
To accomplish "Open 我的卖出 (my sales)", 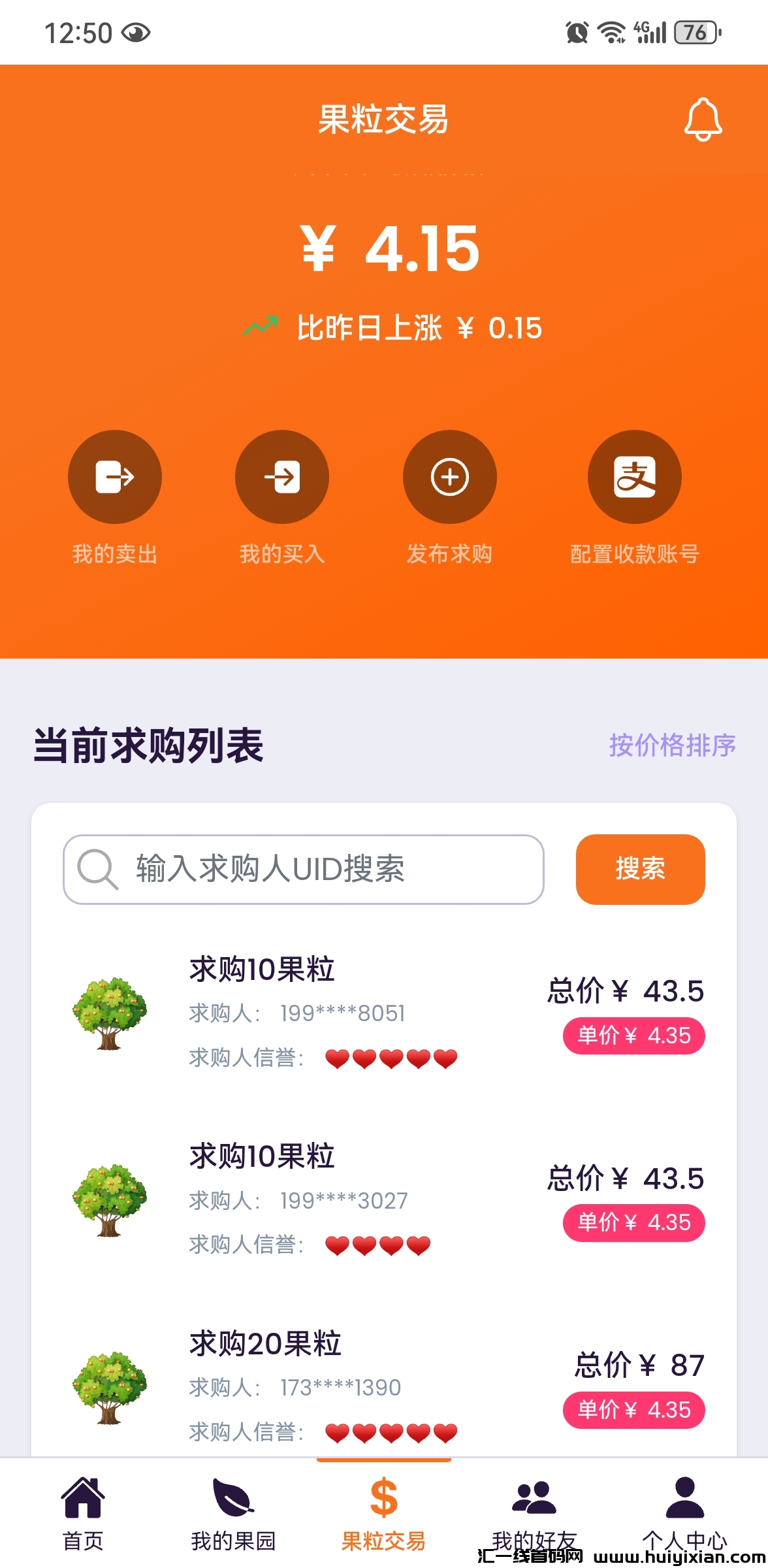I will coord(115,477).
